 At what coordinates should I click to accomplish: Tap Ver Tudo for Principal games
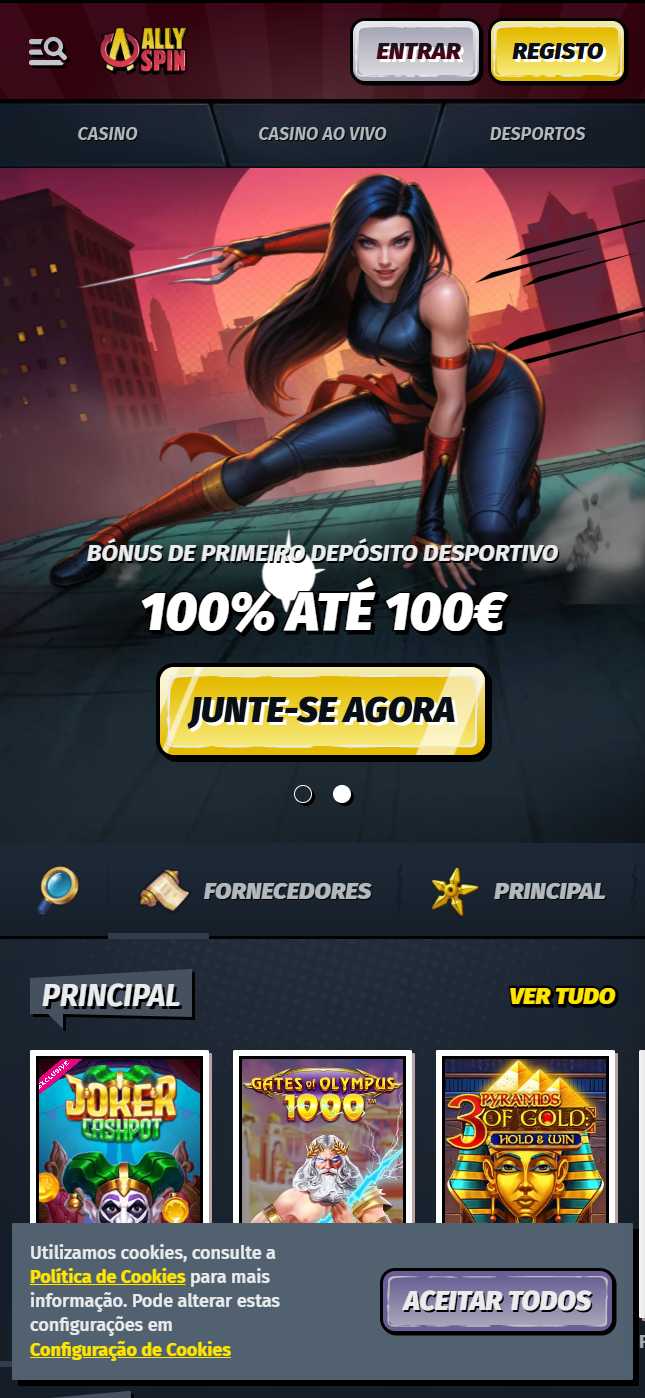pos(562,996)
